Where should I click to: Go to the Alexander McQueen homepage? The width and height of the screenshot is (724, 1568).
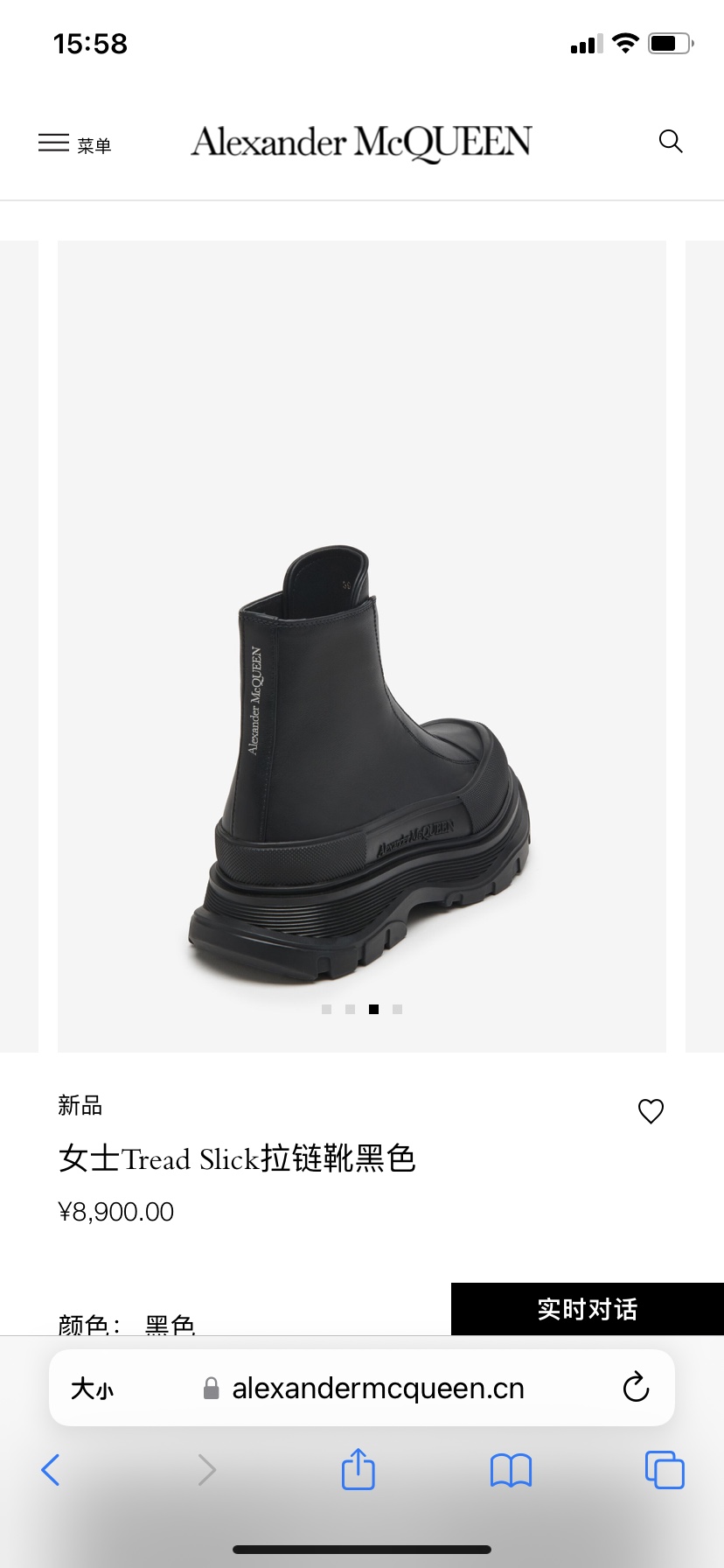[361, 143]
